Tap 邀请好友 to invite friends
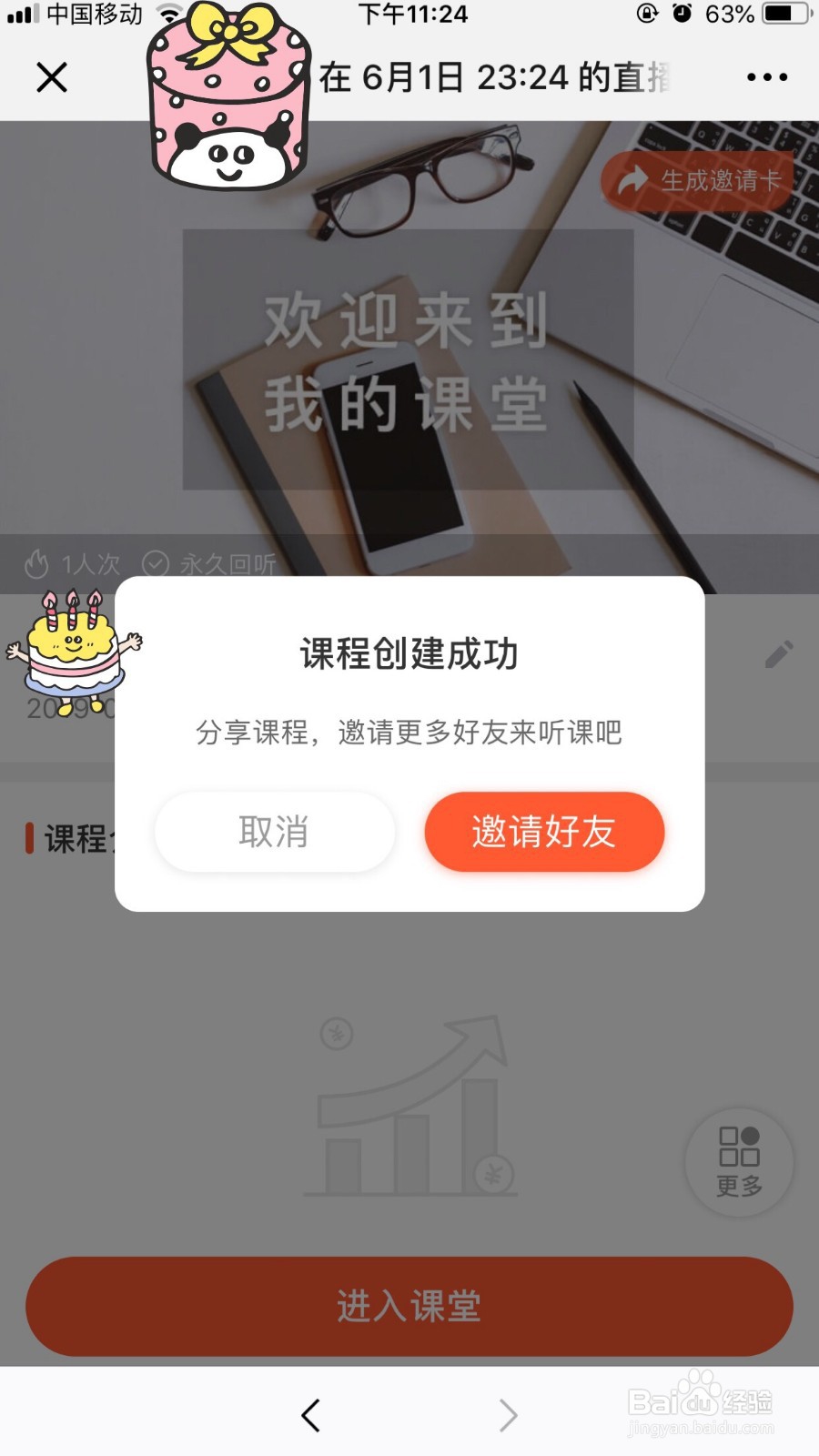Screen dimensions: 819x1456 click(544, 832)
